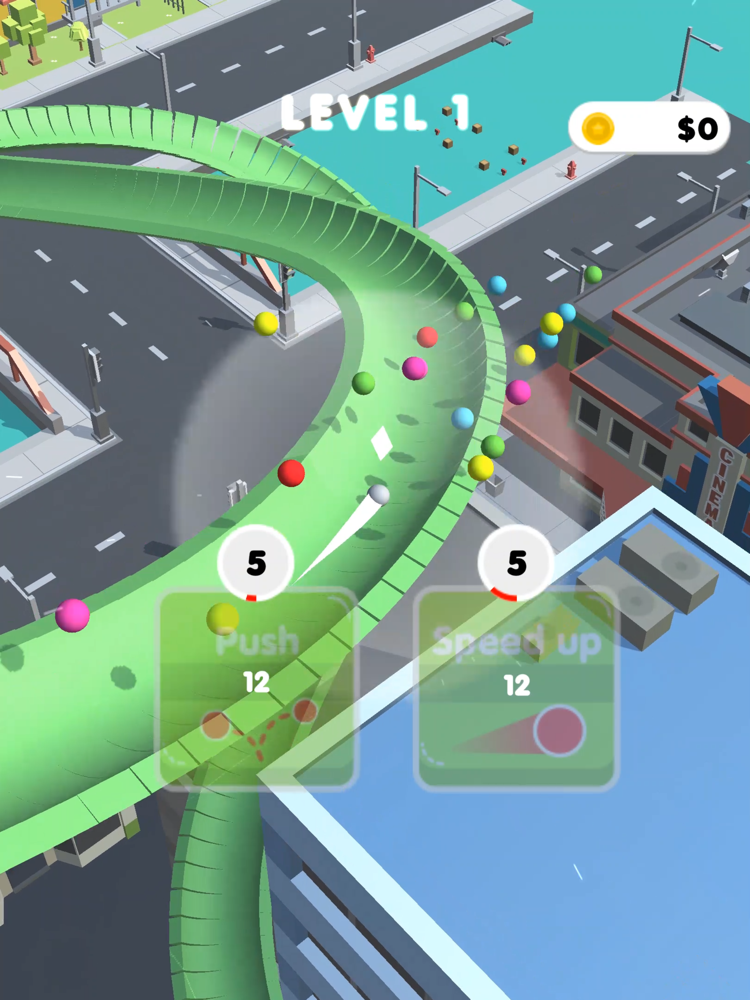Tap the countdown badge showing 5 above Speed up
750x1000 pixels.
pos(517,563)
